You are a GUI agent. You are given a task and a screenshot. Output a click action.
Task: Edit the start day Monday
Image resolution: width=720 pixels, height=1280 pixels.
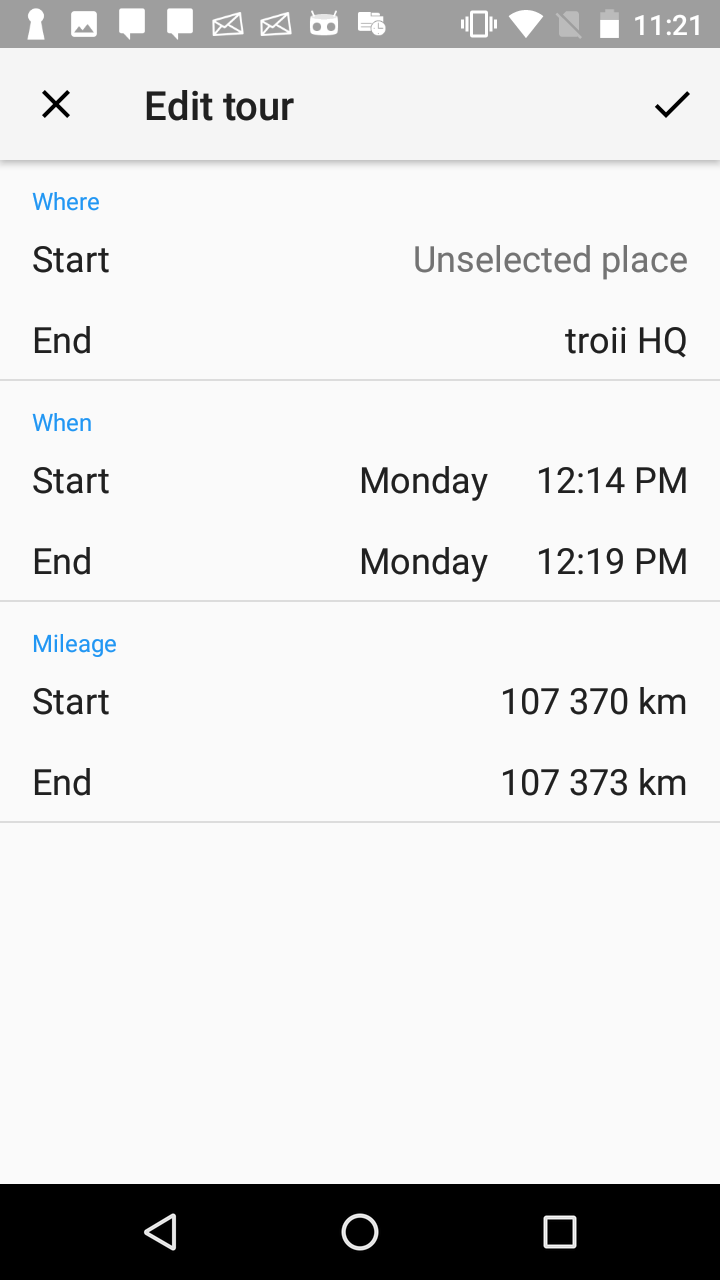[423, 481]
